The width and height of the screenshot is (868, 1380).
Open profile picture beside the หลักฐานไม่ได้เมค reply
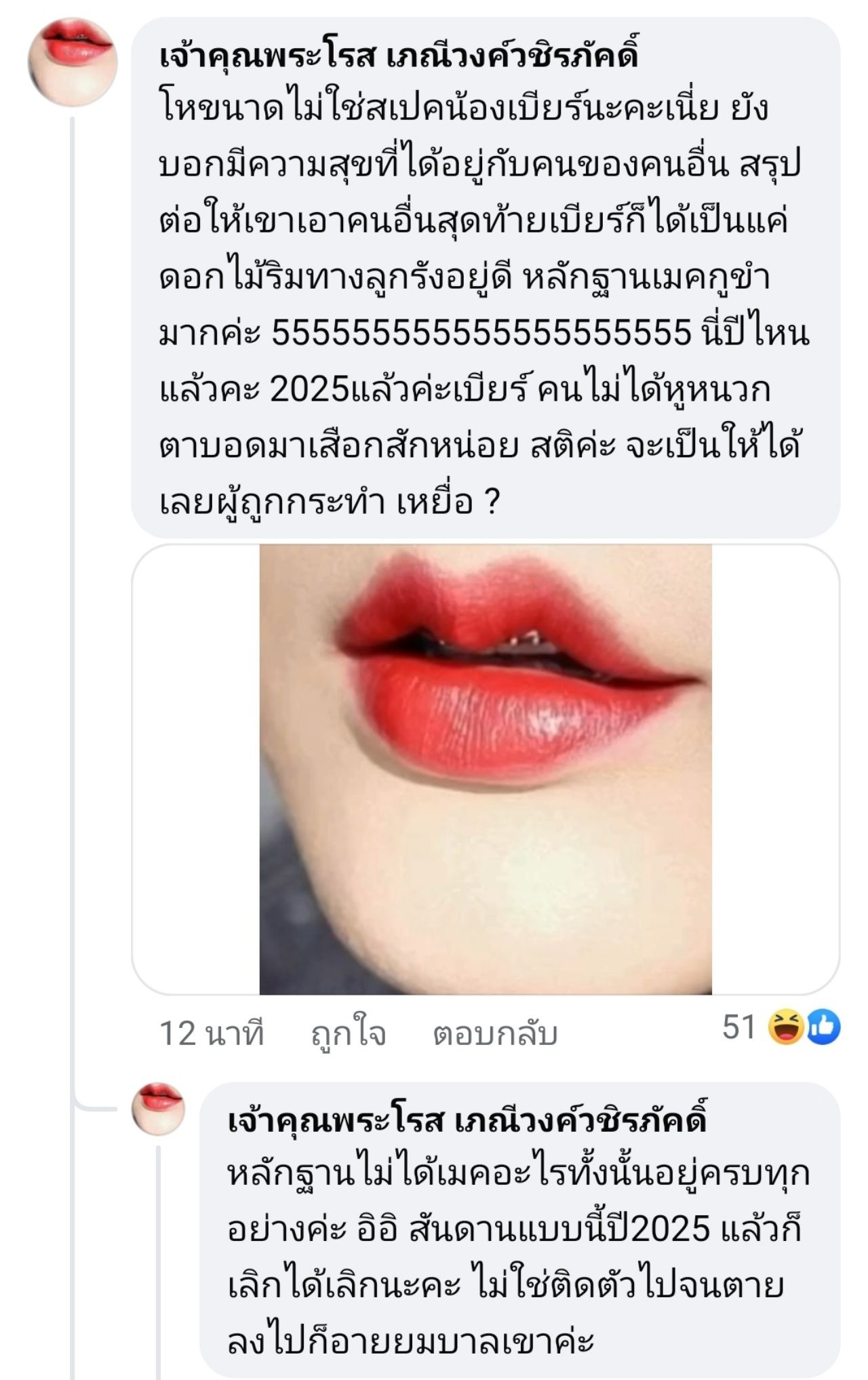point(158,1109)
